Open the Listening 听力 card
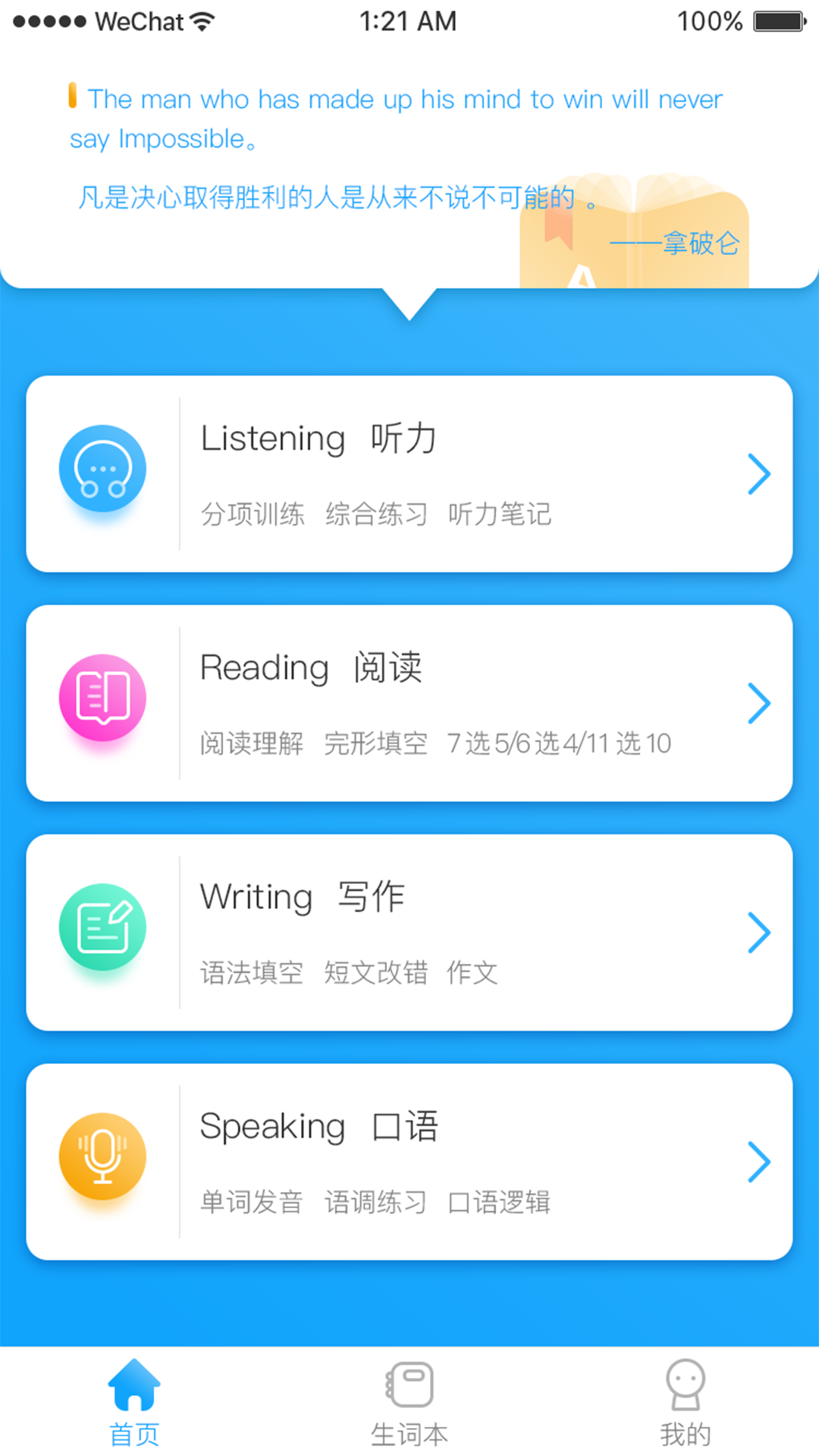This screenshot has width=819, height=1456. (x=409, y=474)
